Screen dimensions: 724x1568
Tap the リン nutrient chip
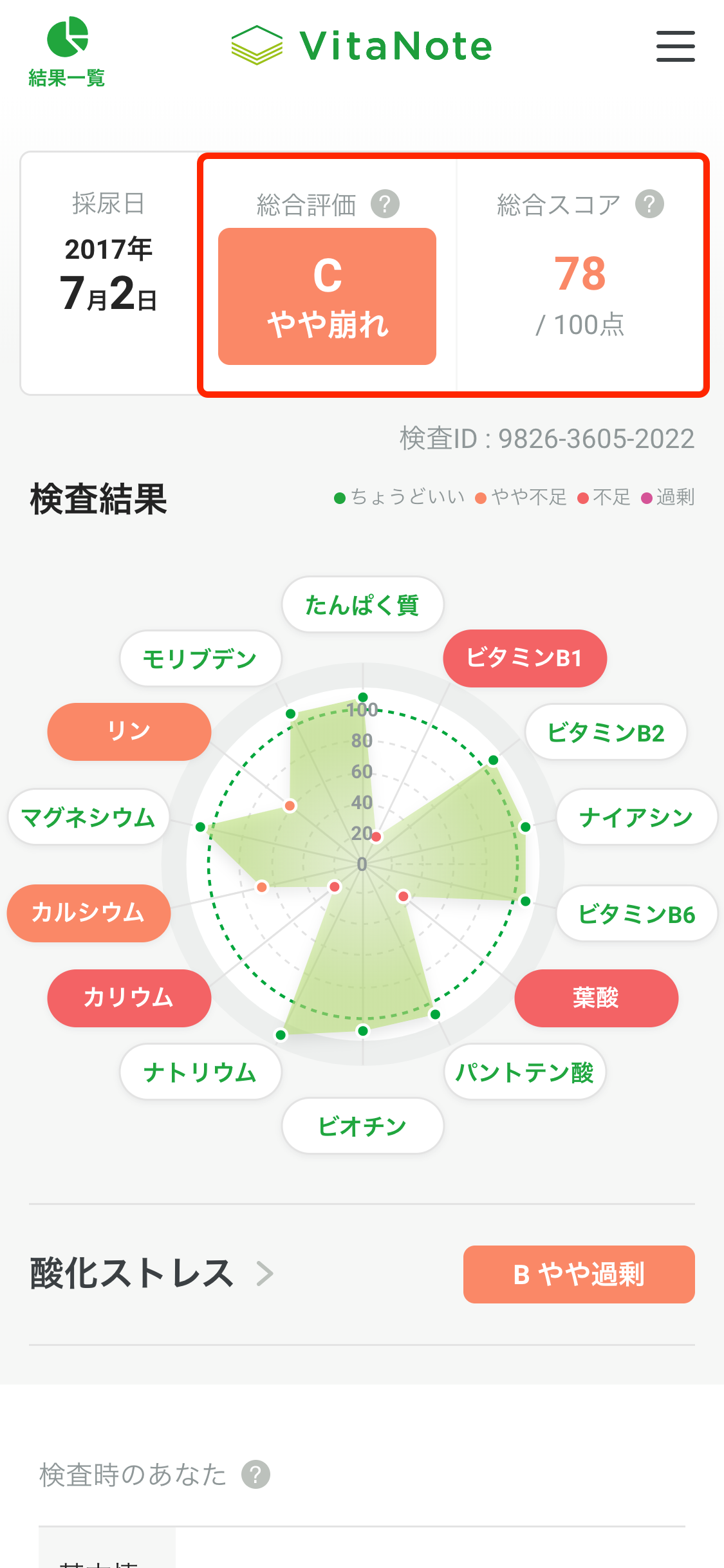(x=129, y=731)
